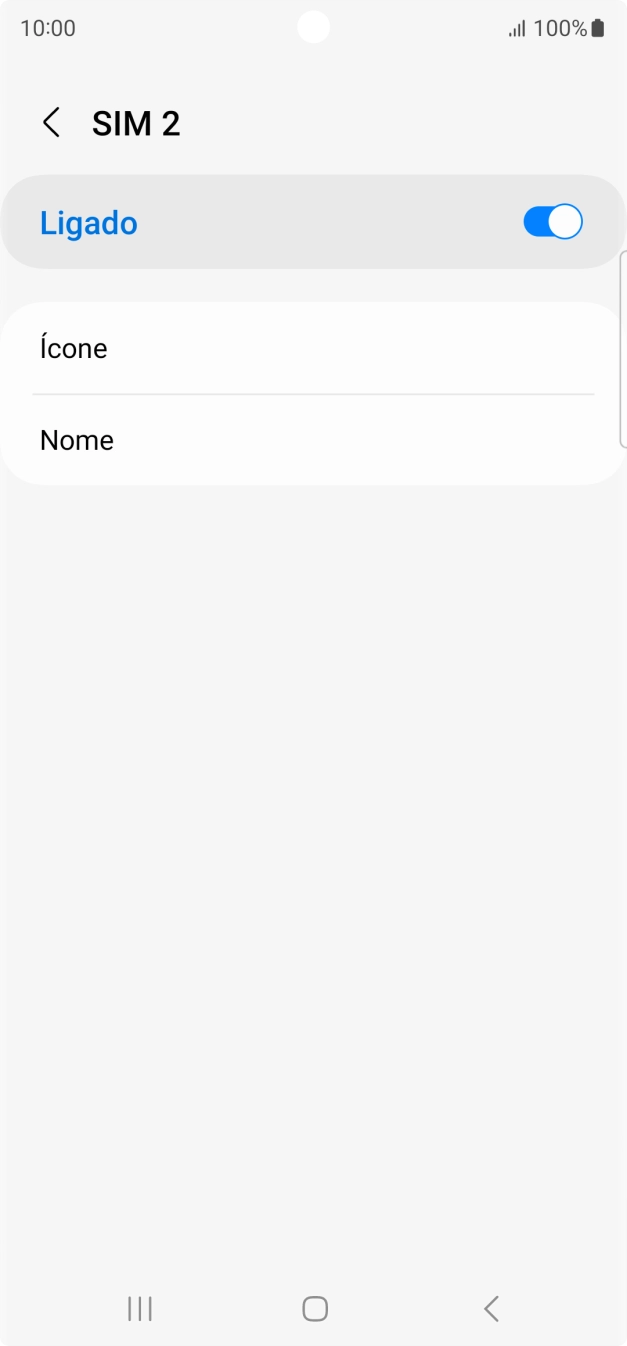Open the Ícone setting
Image resolution: width=627 pixels, height=1346 pixels.
point(312,348)
